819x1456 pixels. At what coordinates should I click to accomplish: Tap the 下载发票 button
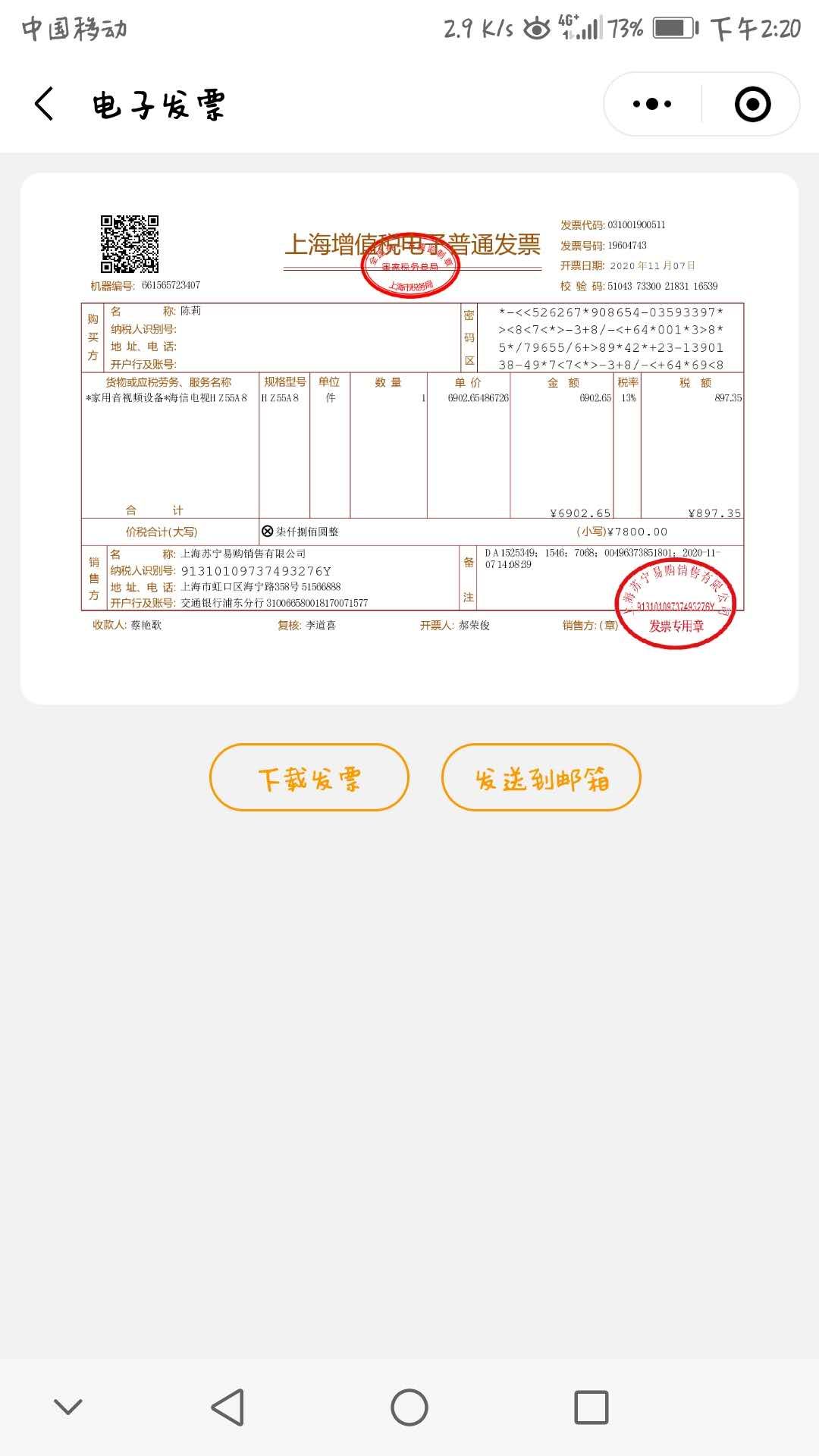[x=309, y=778]
